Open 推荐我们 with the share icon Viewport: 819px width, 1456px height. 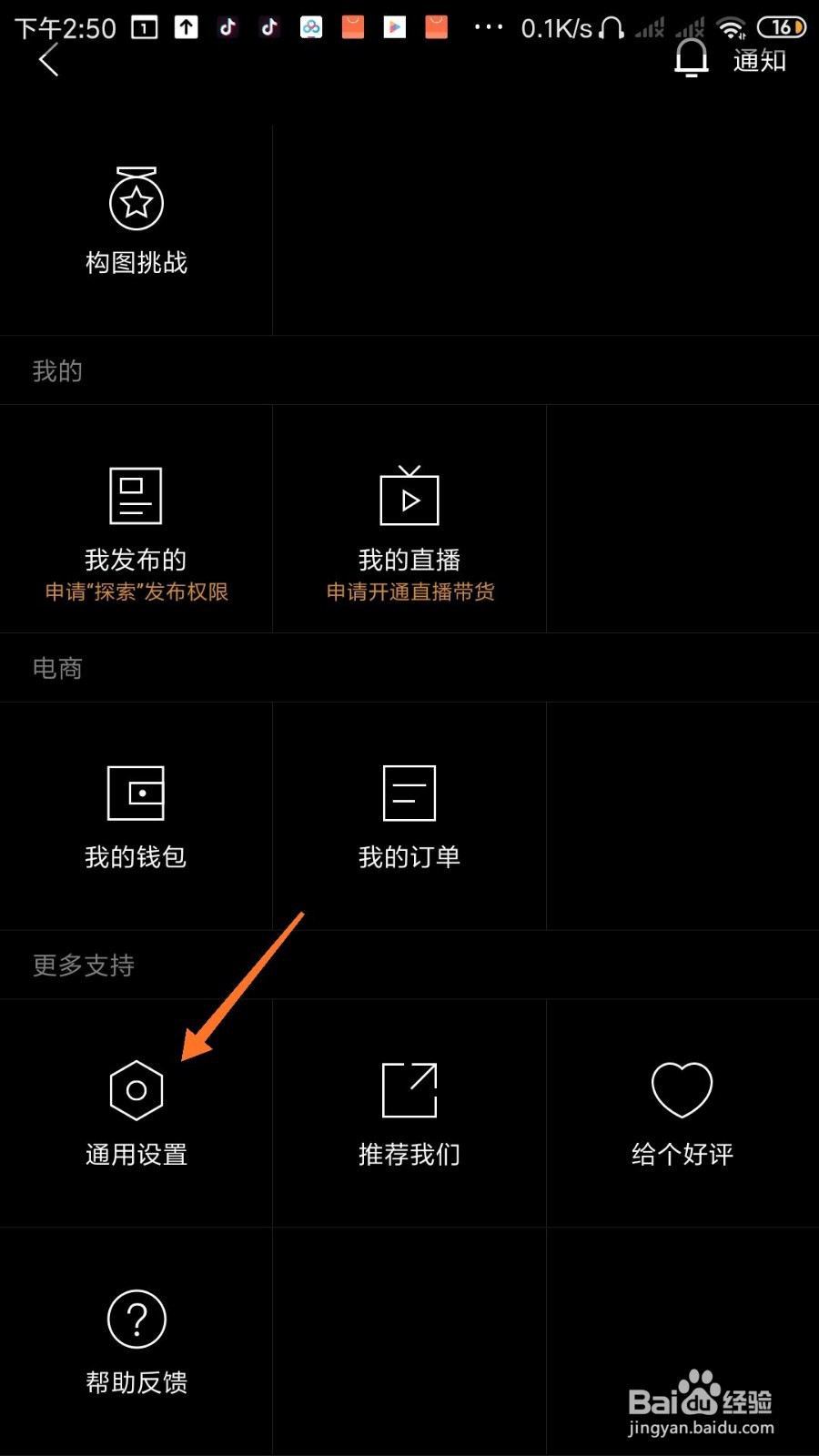click(409, 1089)
